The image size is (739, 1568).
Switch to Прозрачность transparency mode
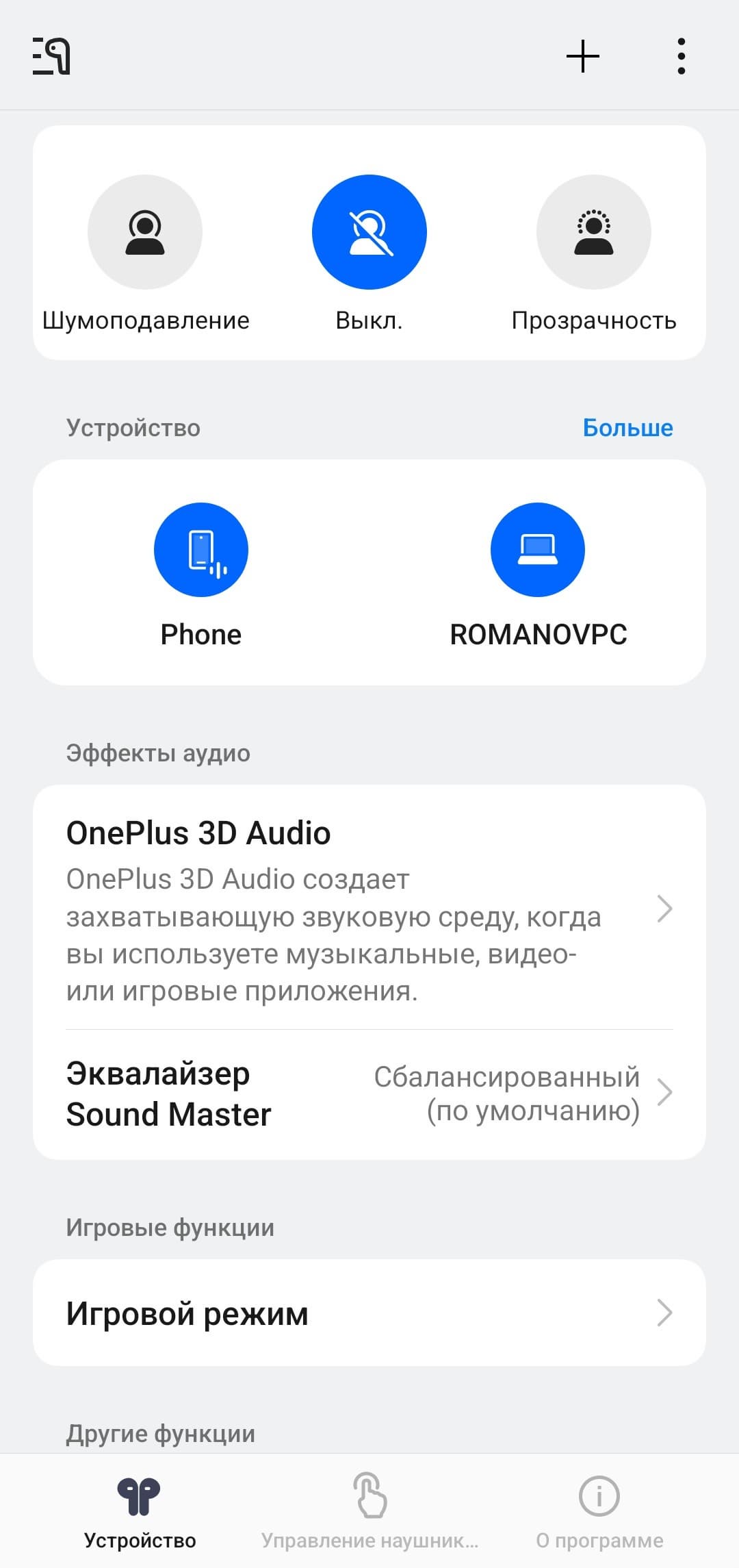593,232
